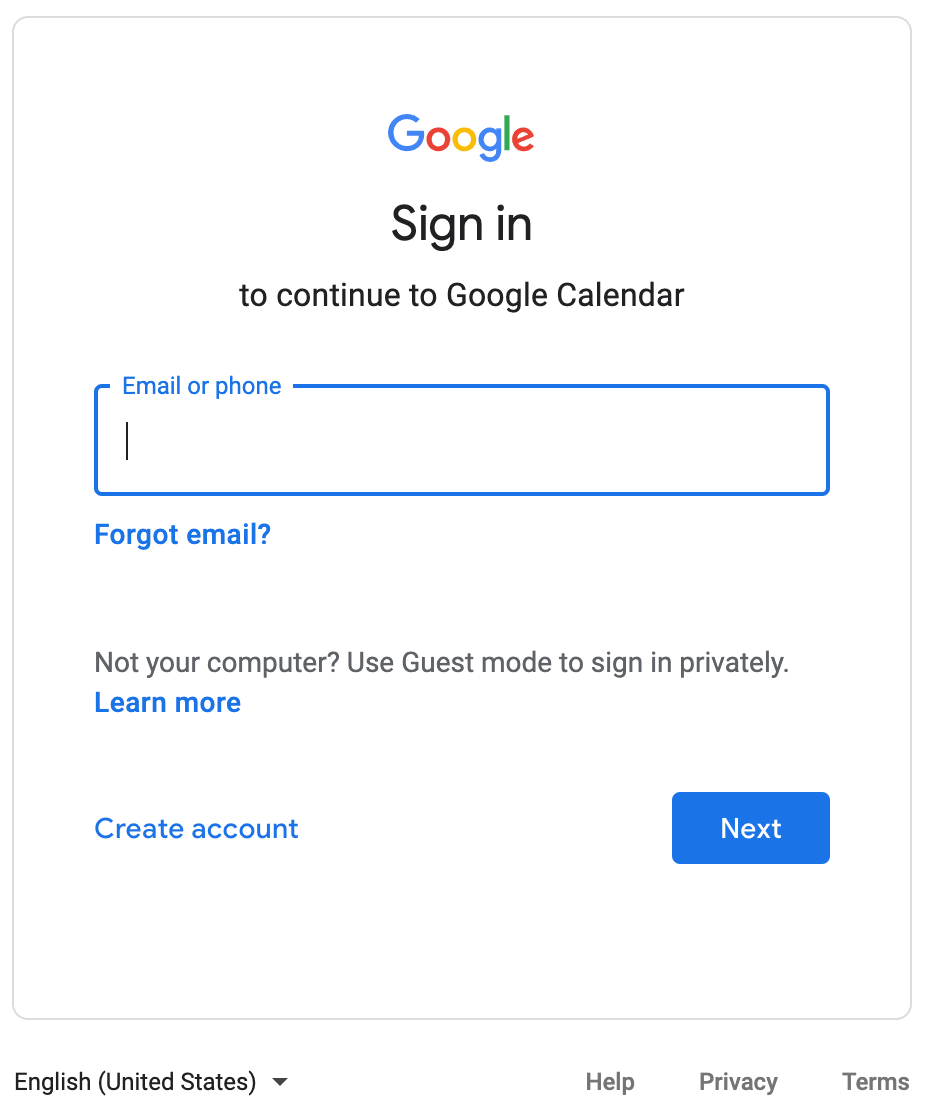936x1116 pixels.
Task: Expand the English (United States) language dropdown
Action: coord(151,1082)
